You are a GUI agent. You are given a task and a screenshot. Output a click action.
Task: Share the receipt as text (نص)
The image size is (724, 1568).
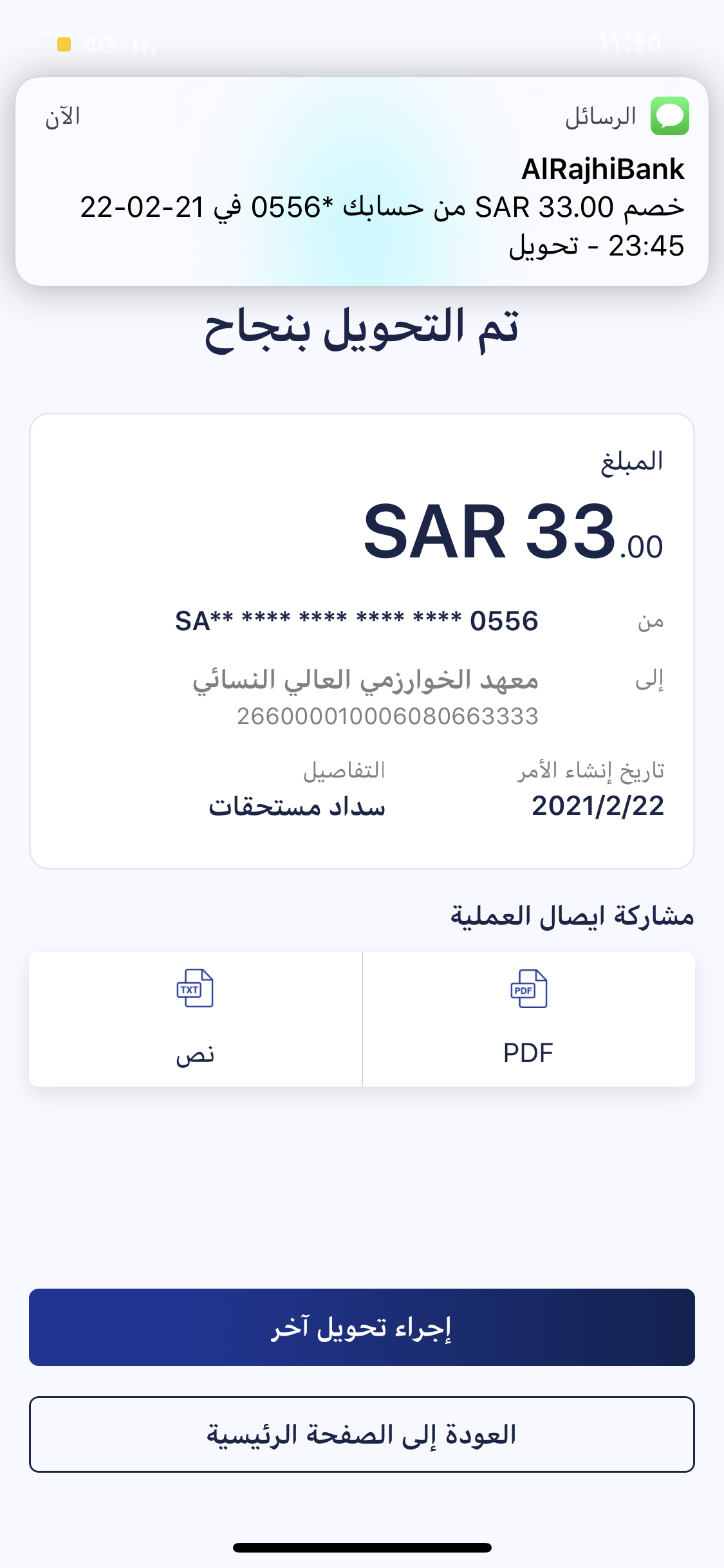(x=195, y=1019)
